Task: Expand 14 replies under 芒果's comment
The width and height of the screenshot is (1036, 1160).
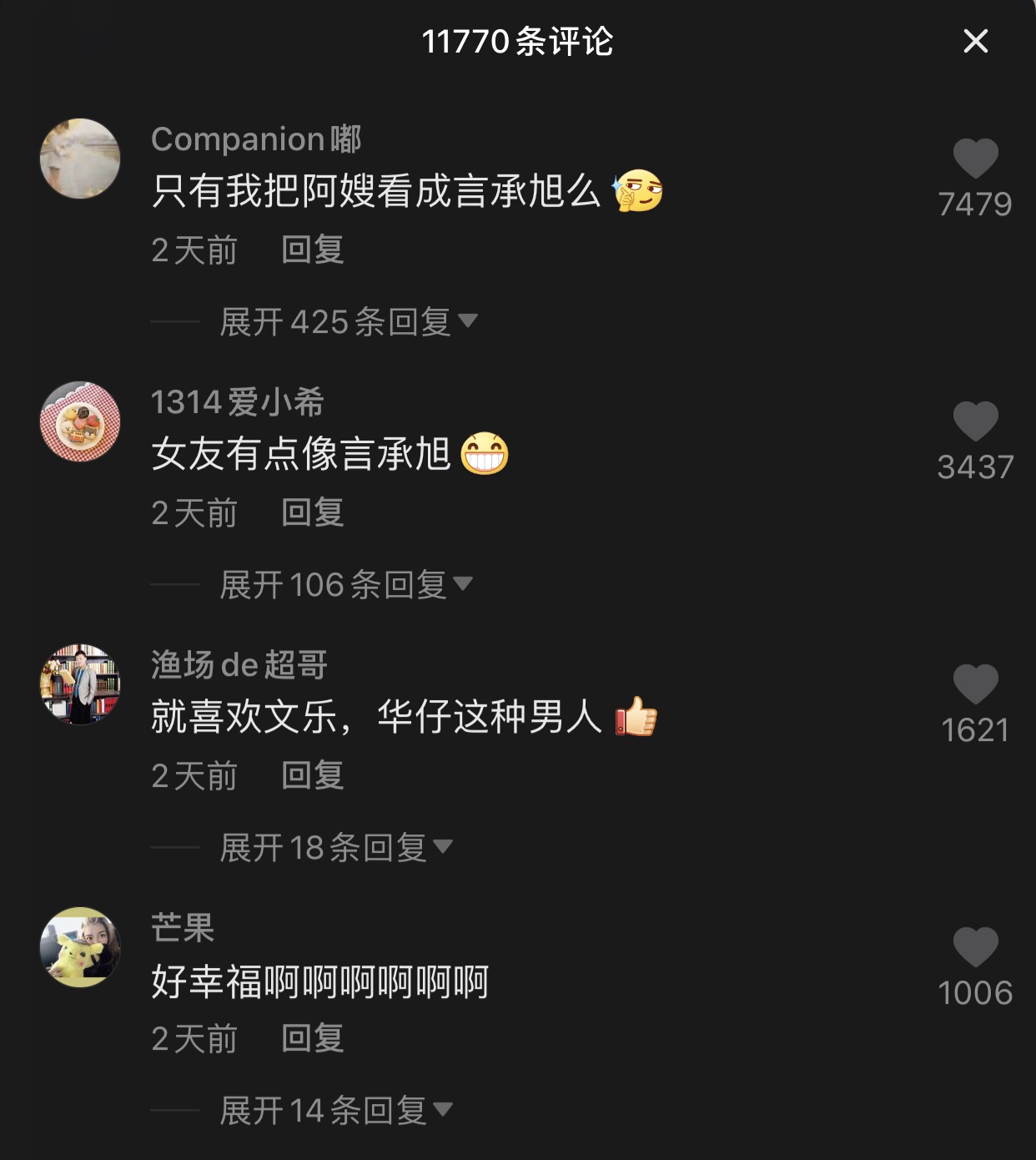Action: coord(334,1110)
